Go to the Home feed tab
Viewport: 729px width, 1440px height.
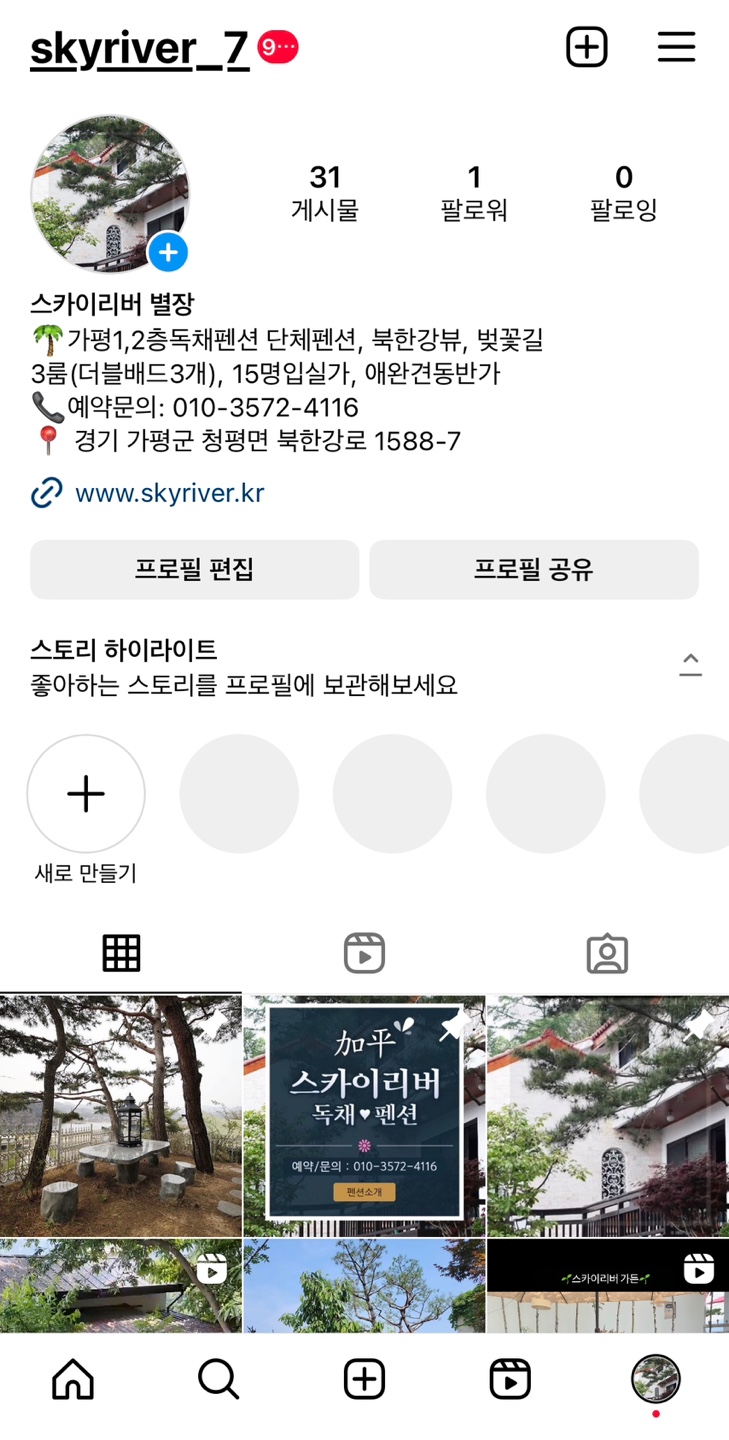pyautogui.click(x=73, y=1380)
